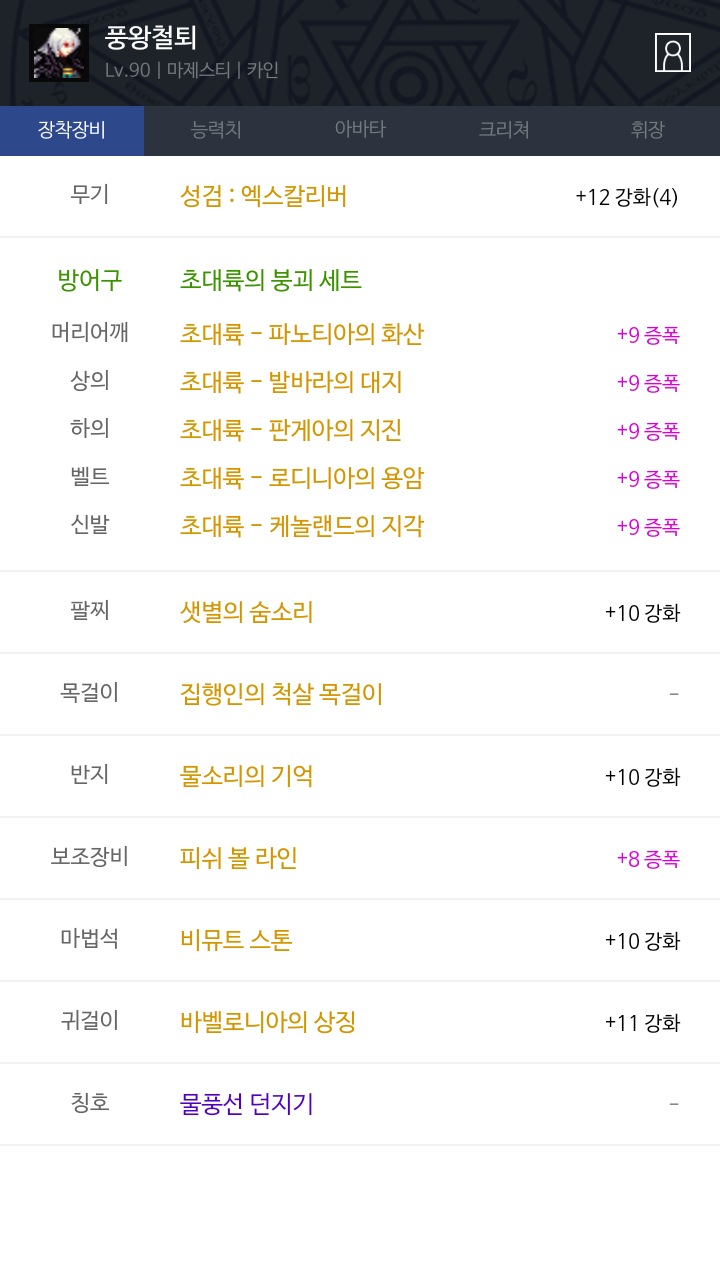Switch to the 능력치 tab
The height and width of the screenshot is (1280, 720).
click(216, 130)
